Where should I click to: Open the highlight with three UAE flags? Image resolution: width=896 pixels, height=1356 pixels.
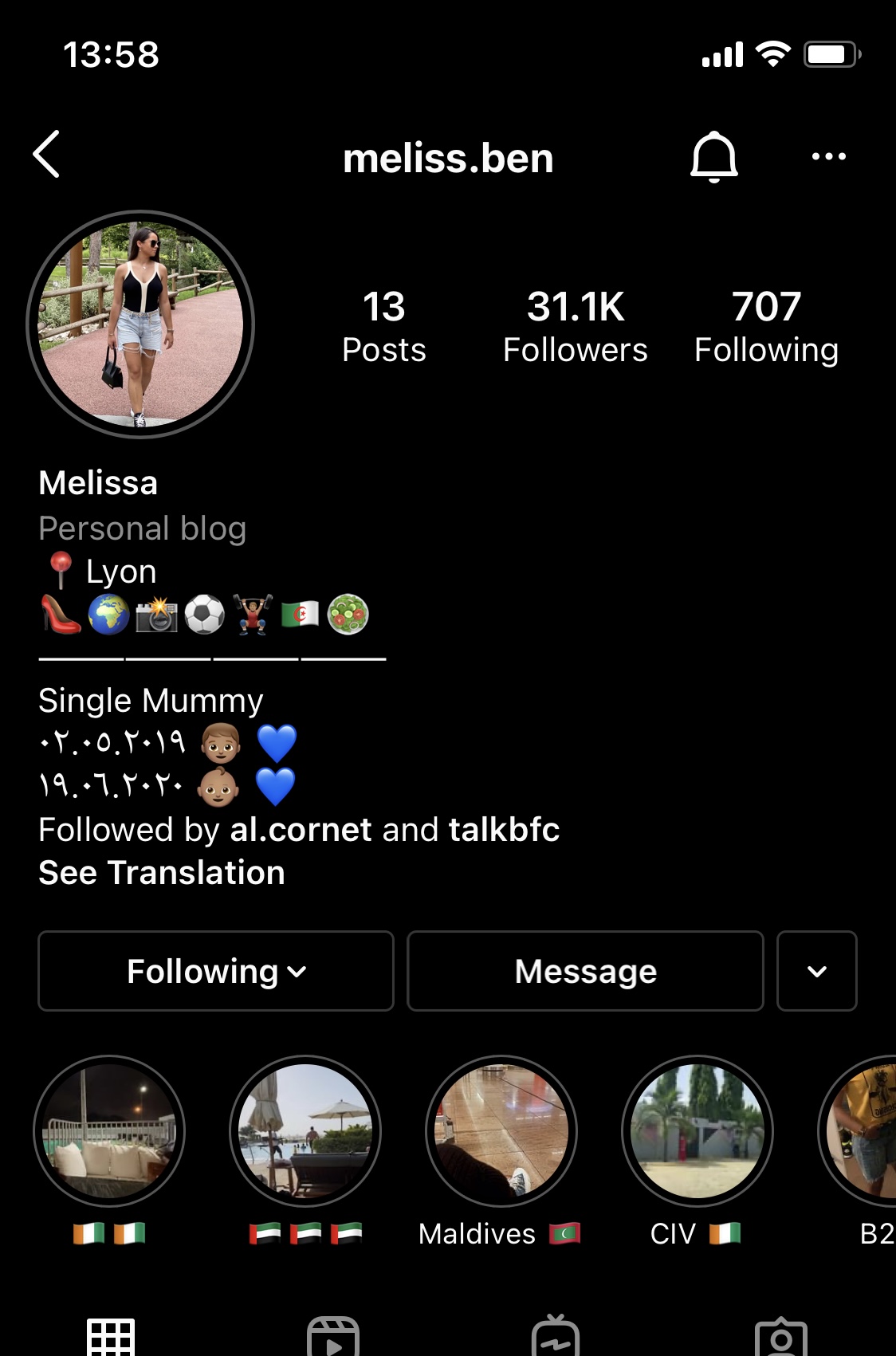pos(305,1131)
